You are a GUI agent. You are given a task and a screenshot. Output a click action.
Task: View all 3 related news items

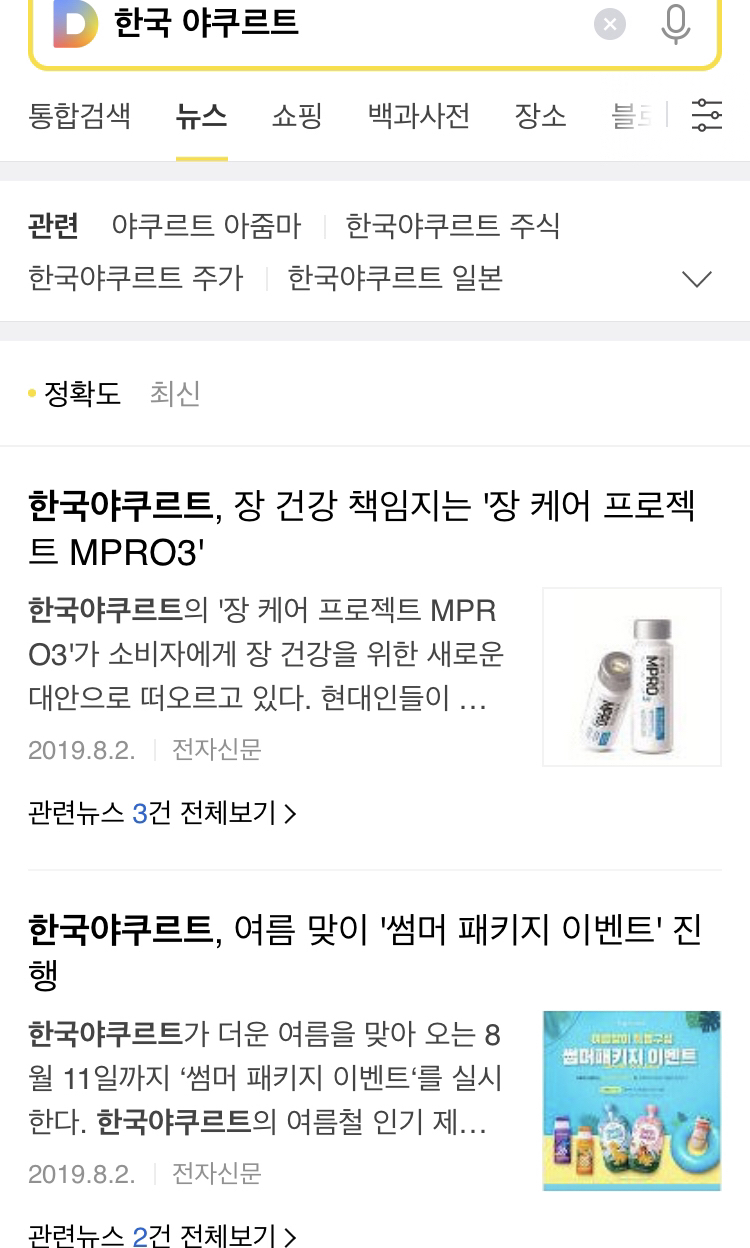click(163, 813)
